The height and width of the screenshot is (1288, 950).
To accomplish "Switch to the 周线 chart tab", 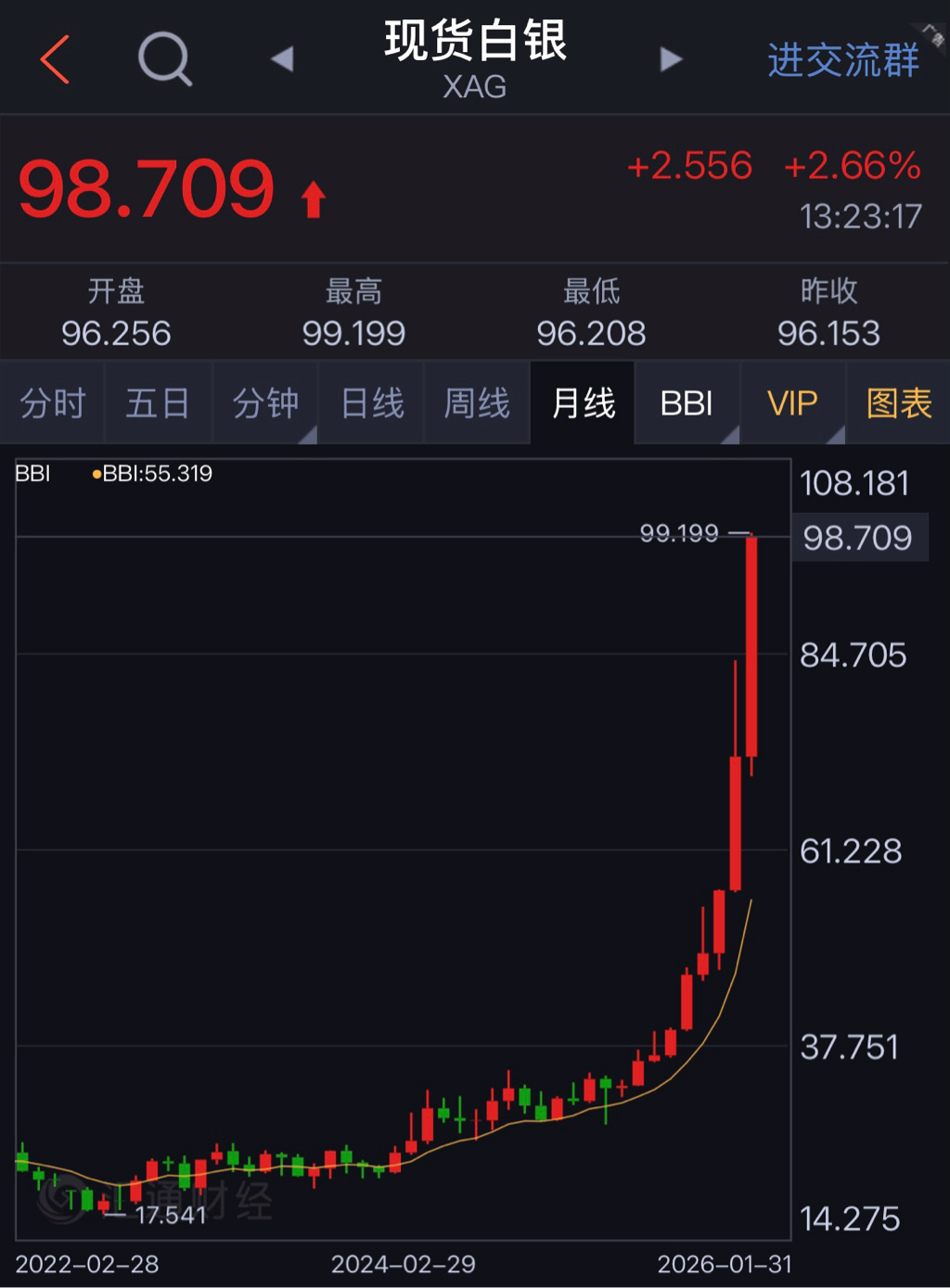I will click(477, 403).
